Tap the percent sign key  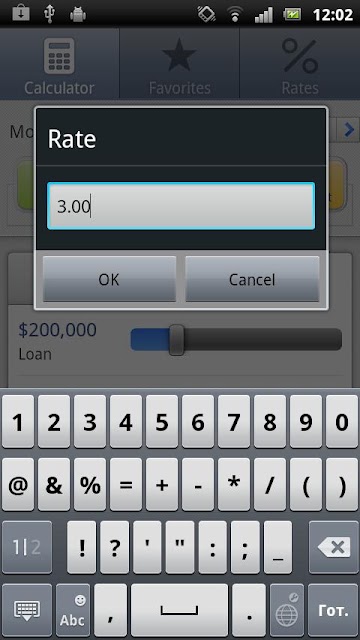point(90,484)
